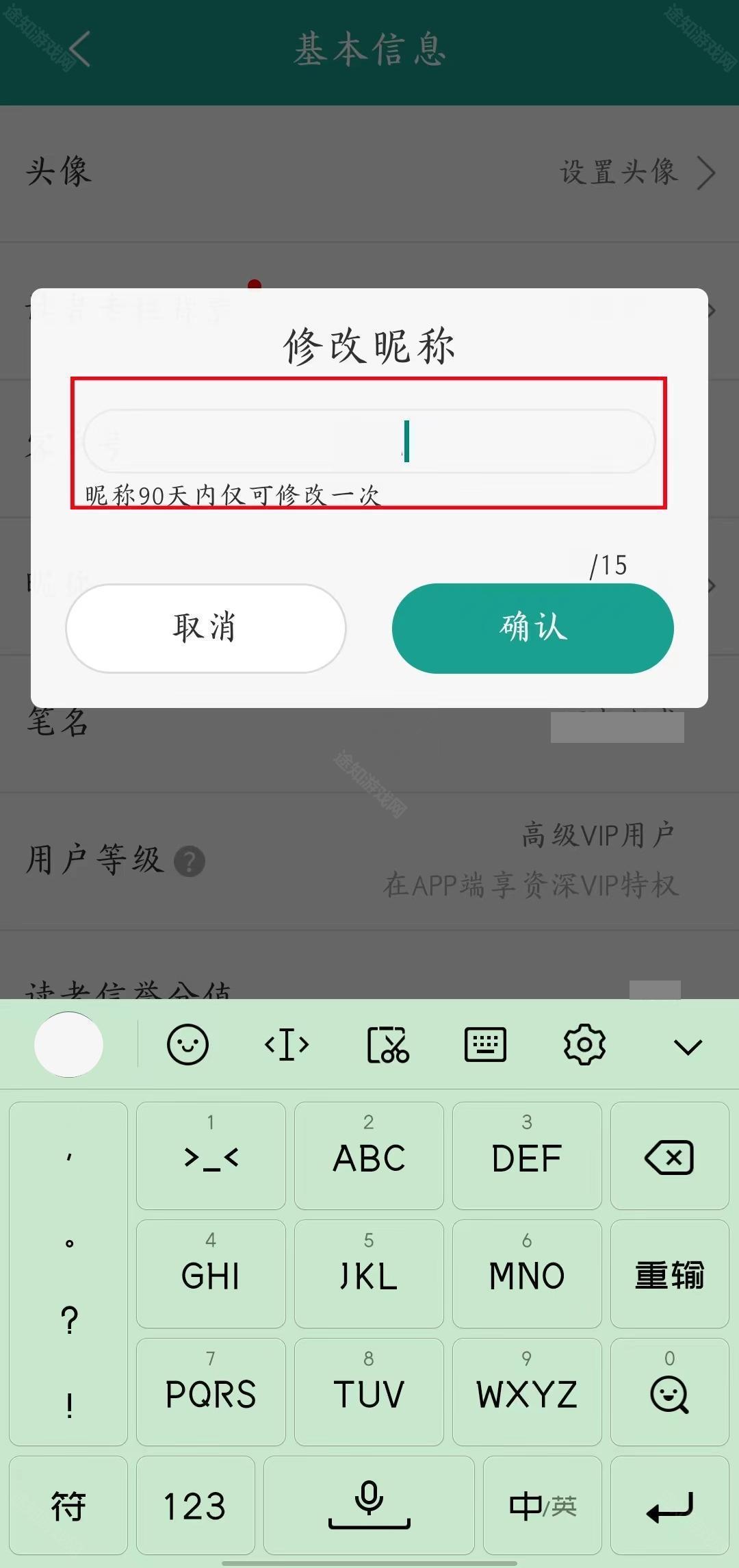Tap the PQRS key
Screen dimensions: 739x1568
pyautogui.click(x=211, y=1392)
